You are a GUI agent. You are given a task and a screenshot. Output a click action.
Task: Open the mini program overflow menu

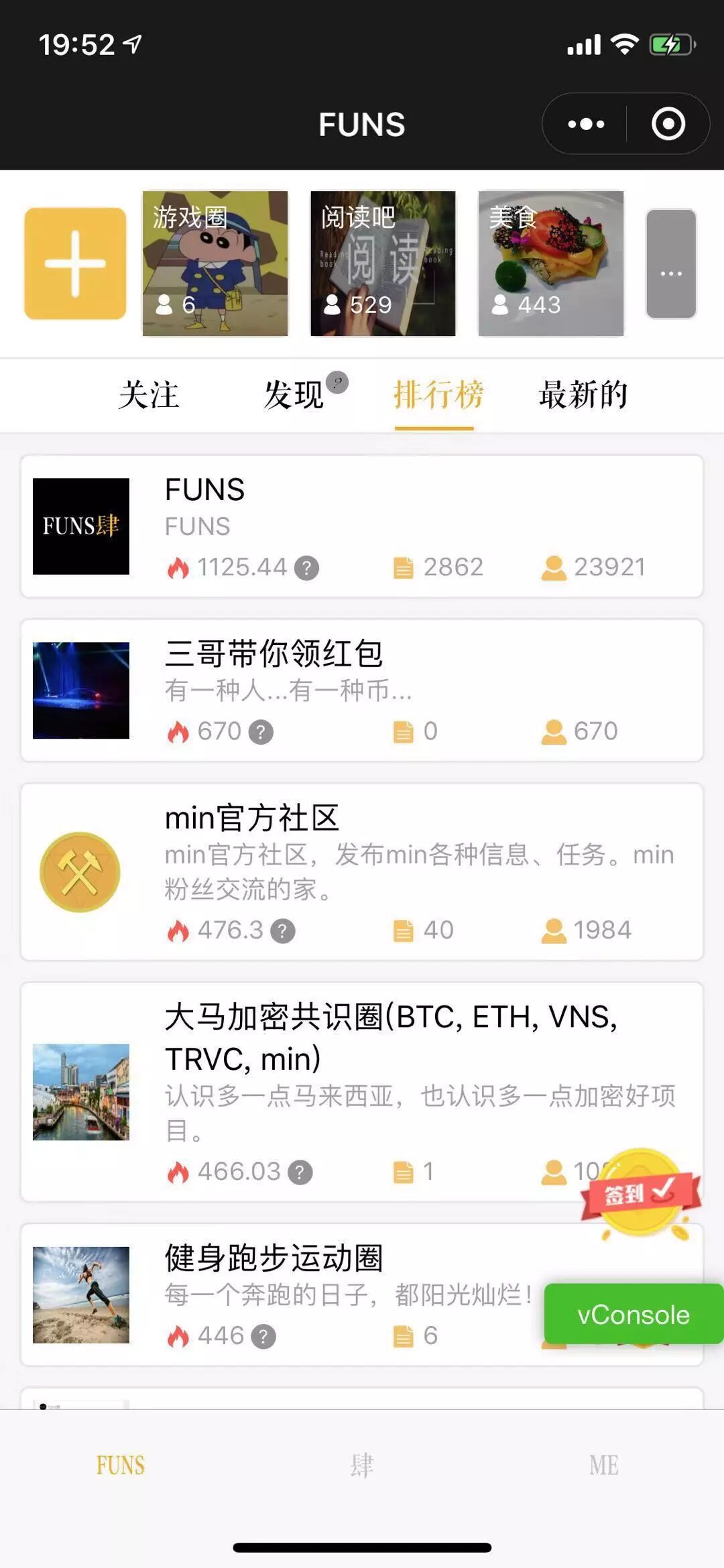pyautogui.click(x=586, y=124)
